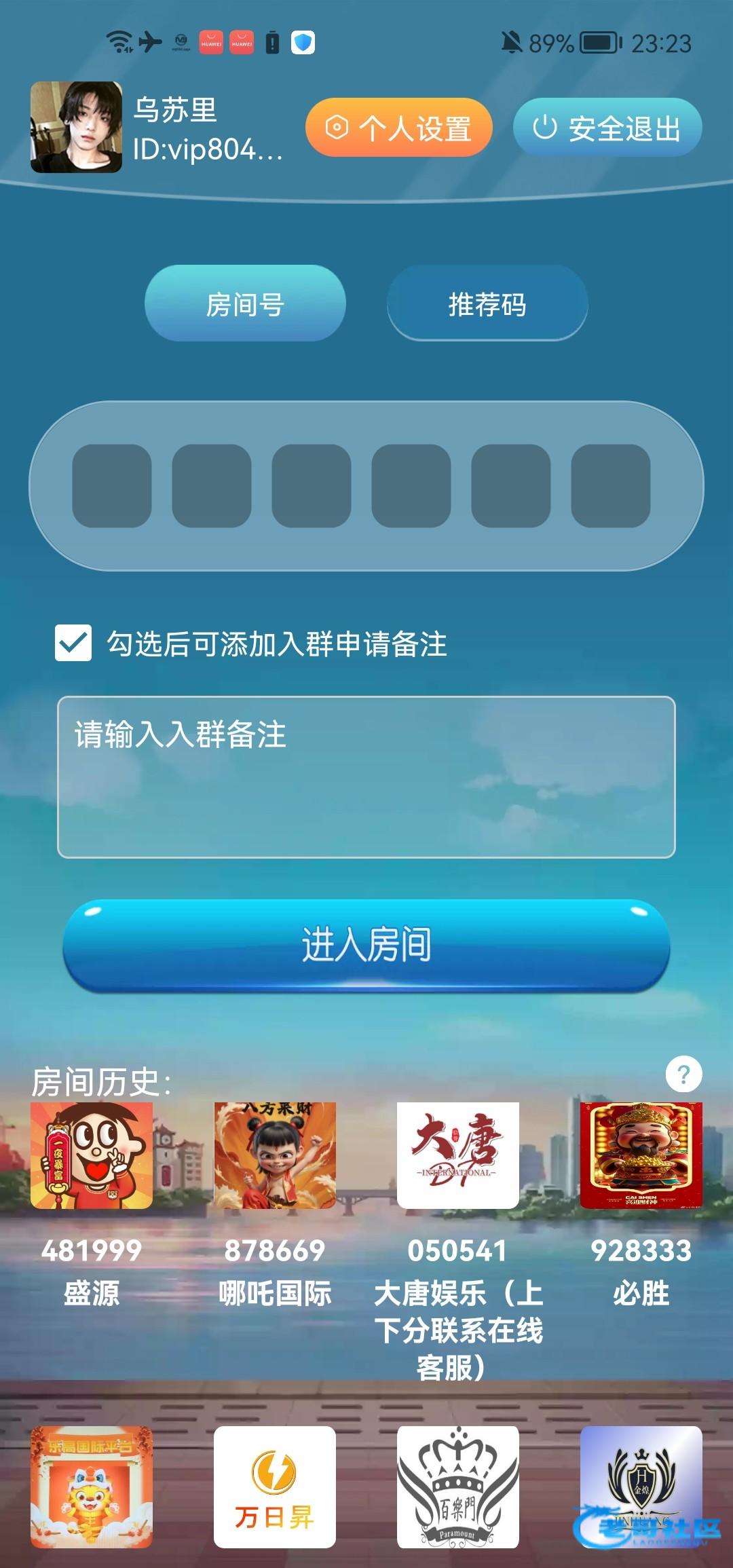Tap 安全退出 to log out safely
Viewport: 733px width, 1568px height.
(x=607, y=128)
